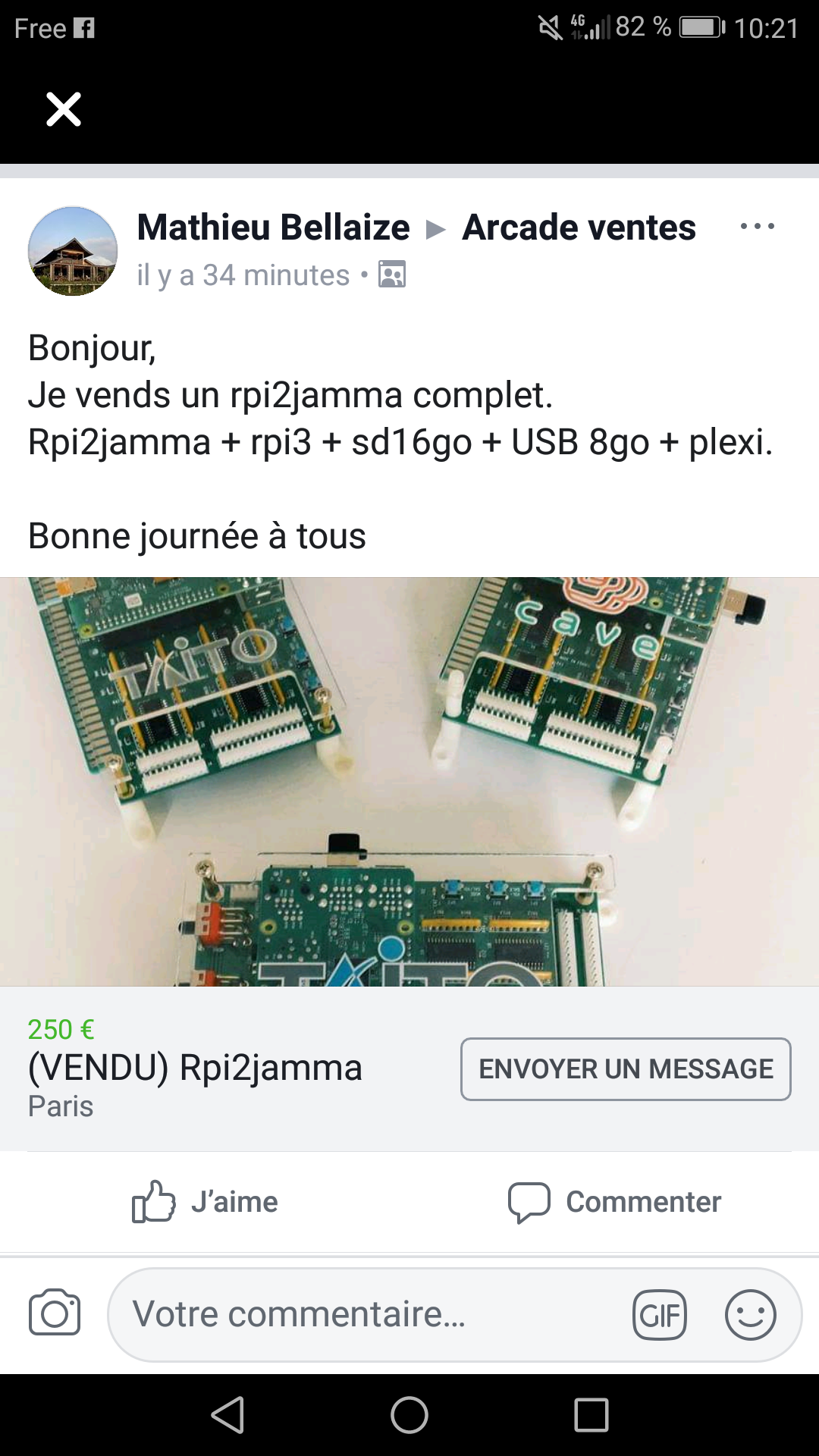The width and height of the screenshot is (819, 1456).
Task: Open recent apps from navigation bar
Action: pos(591,1415)
